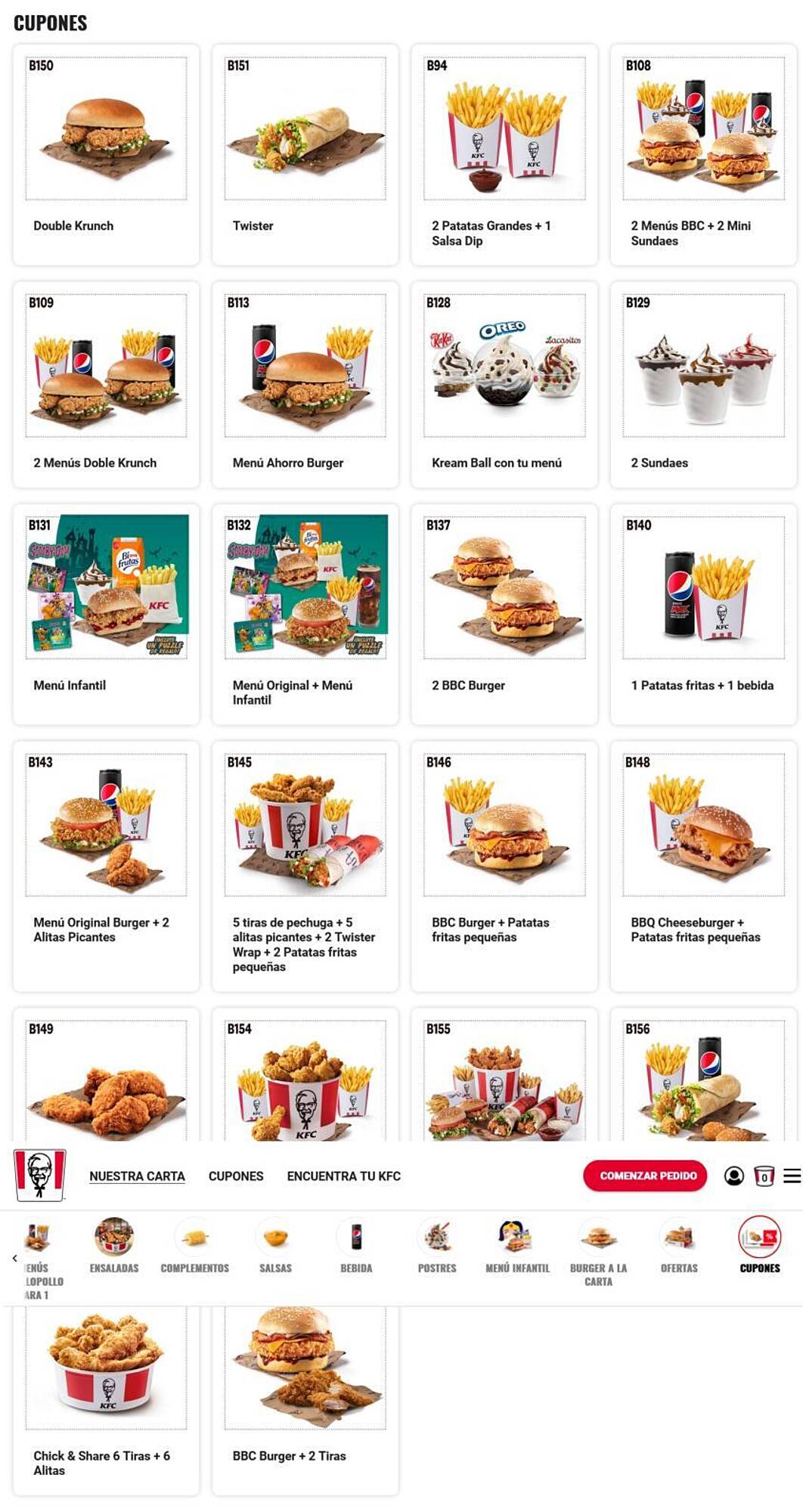Switch to the Bebida category

click(x=356, y=1247)
